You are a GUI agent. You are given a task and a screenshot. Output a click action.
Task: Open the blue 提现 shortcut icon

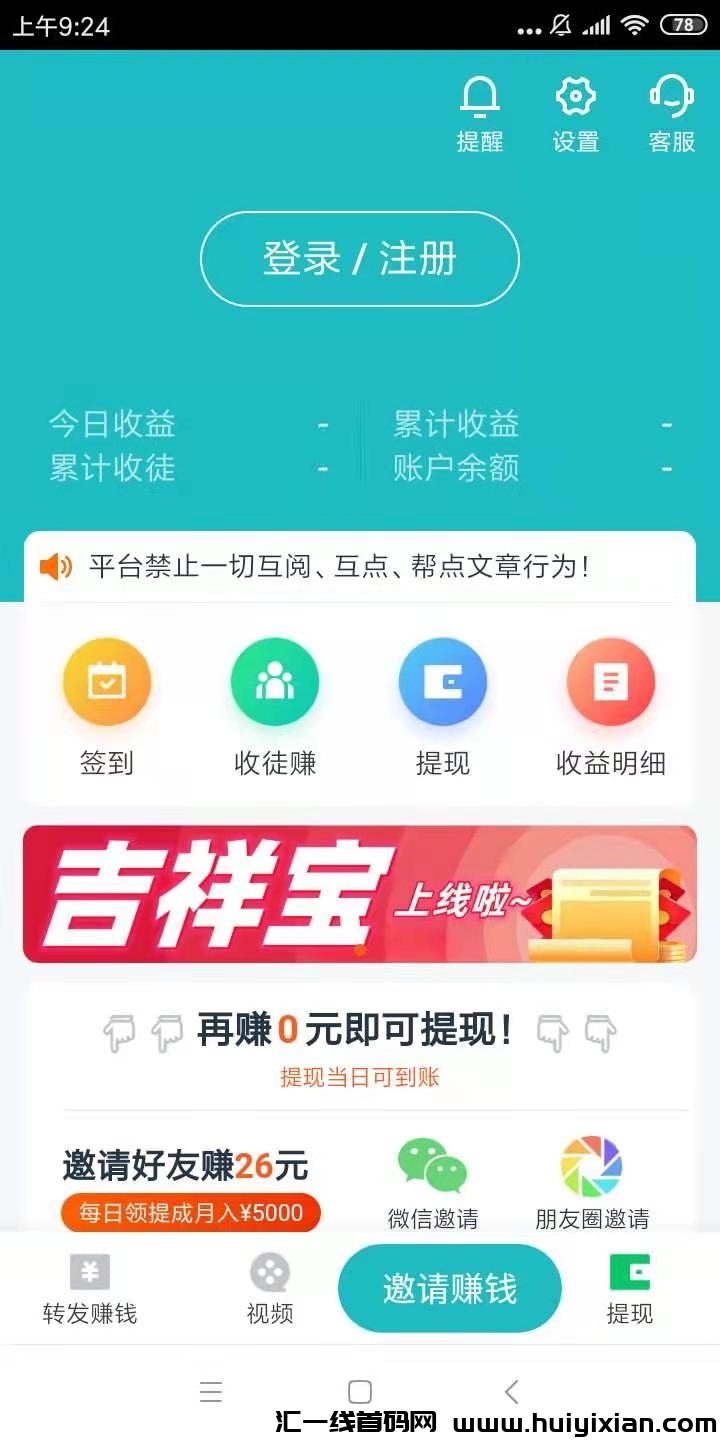443,683
